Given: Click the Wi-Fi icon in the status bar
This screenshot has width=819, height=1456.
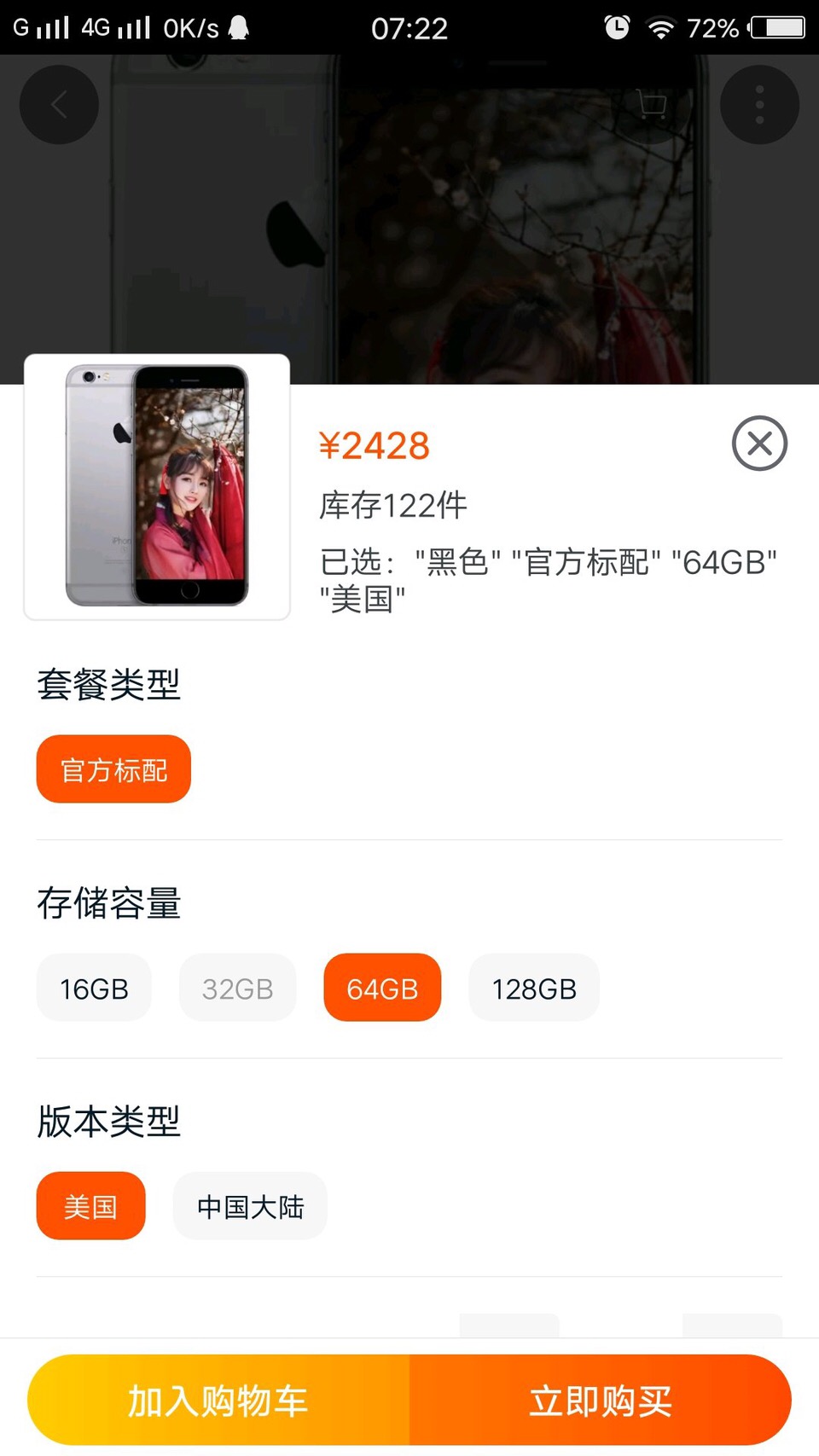Looking at the screenshot, I should click(664, 27).
